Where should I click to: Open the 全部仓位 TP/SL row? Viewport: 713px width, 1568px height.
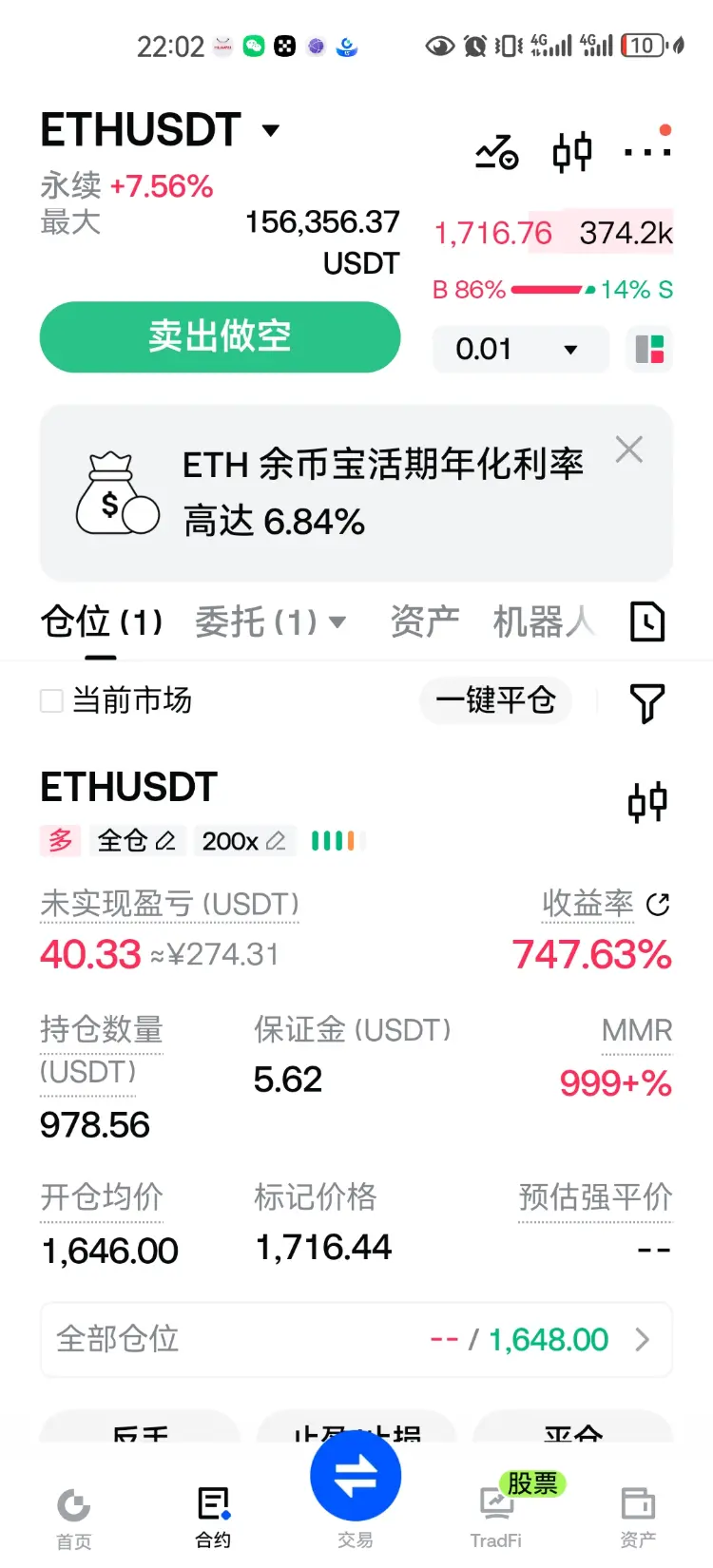coord(356,1339)
